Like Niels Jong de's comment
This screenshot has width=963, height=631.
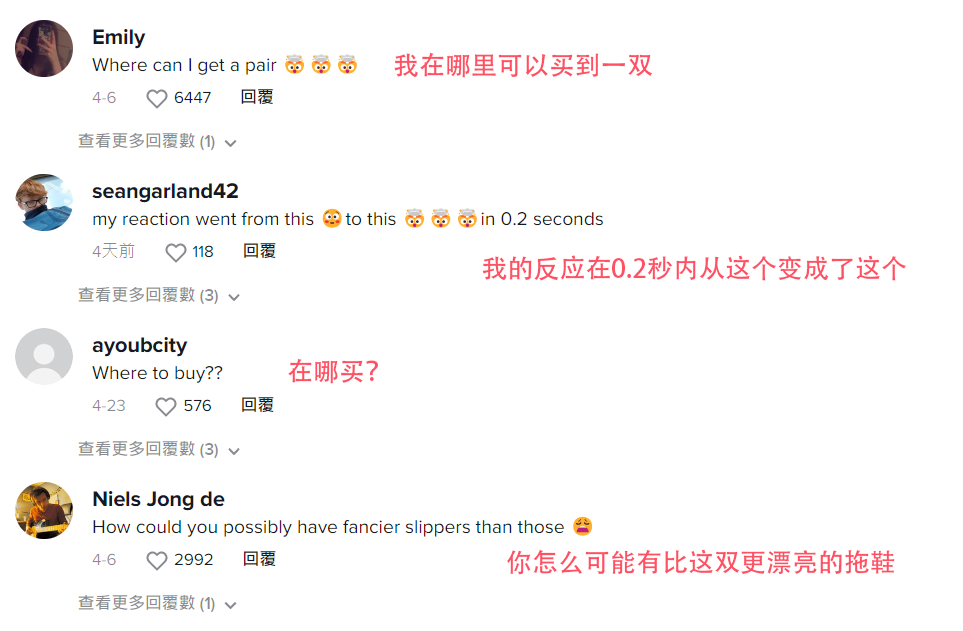157,560
